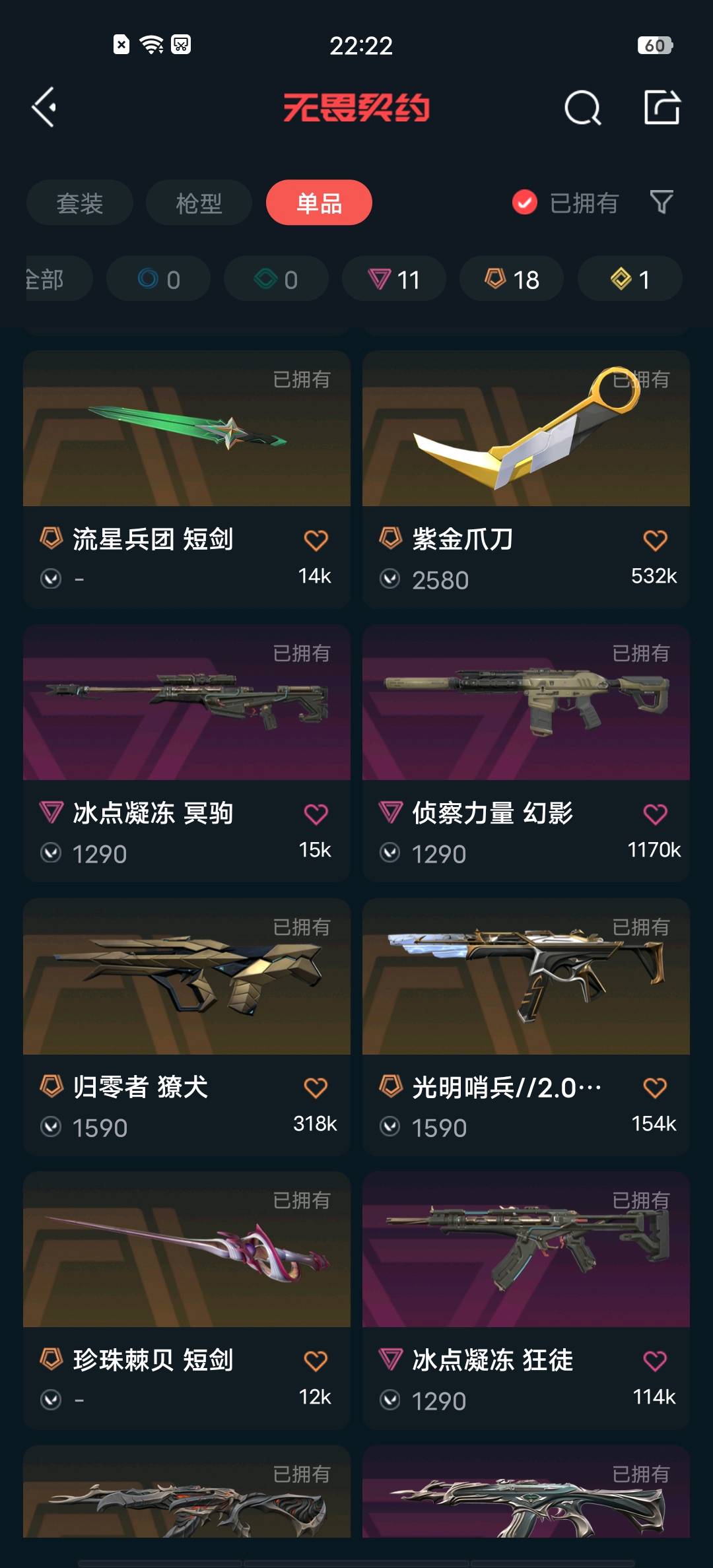Like the 紫金爪刀 skin
713x1568 pixels.
[655, 540]
